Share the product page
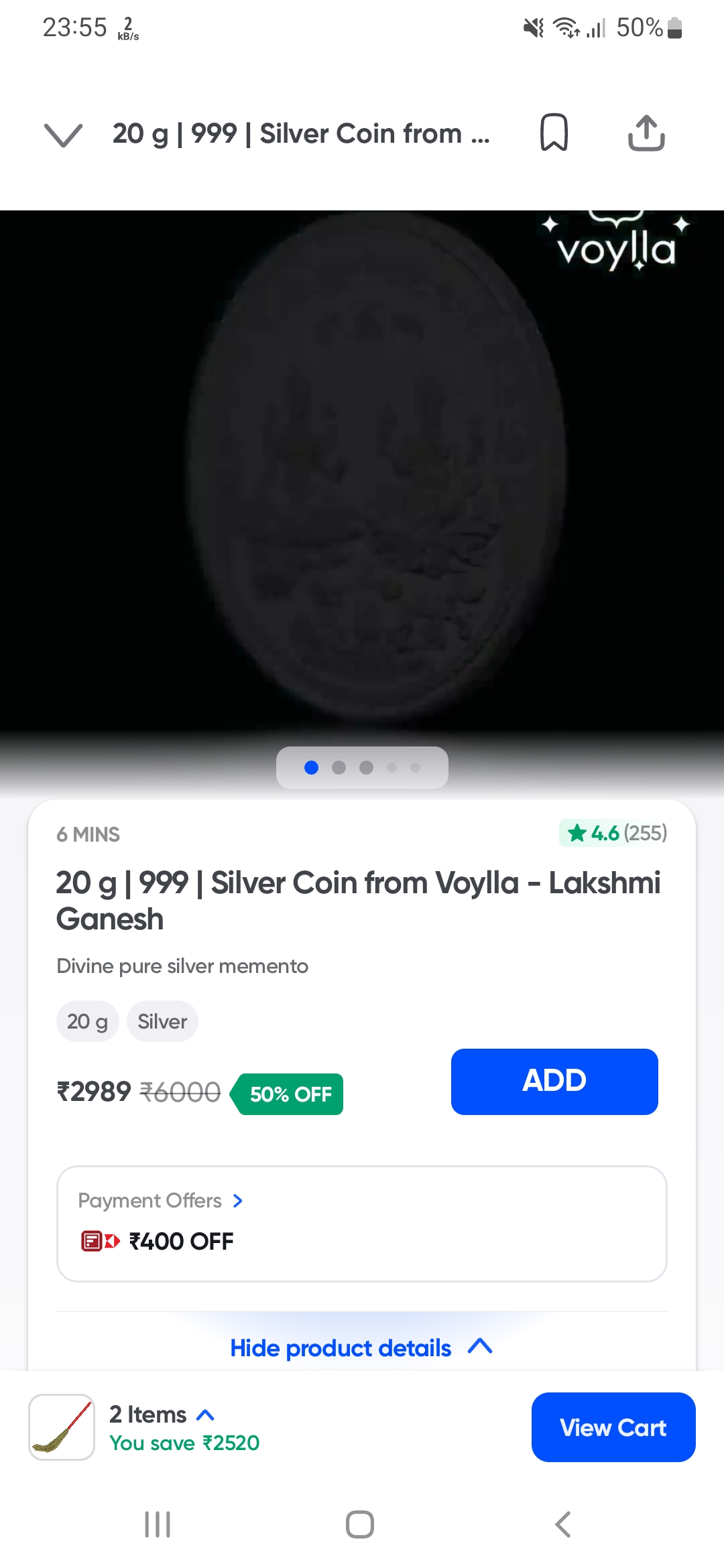Viewport: 724px width, 1568px height. click(x=646, y=133)
